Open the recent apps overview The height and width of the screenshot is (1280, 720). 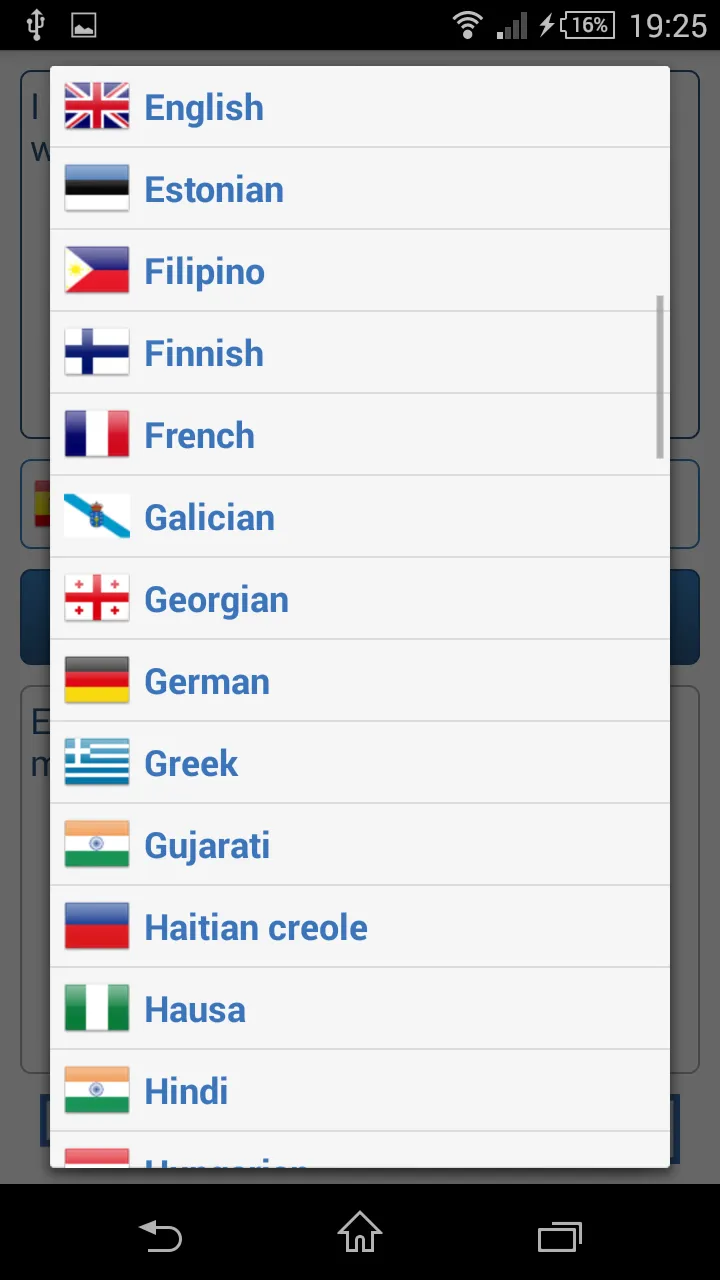click(x=560, y=1236)
